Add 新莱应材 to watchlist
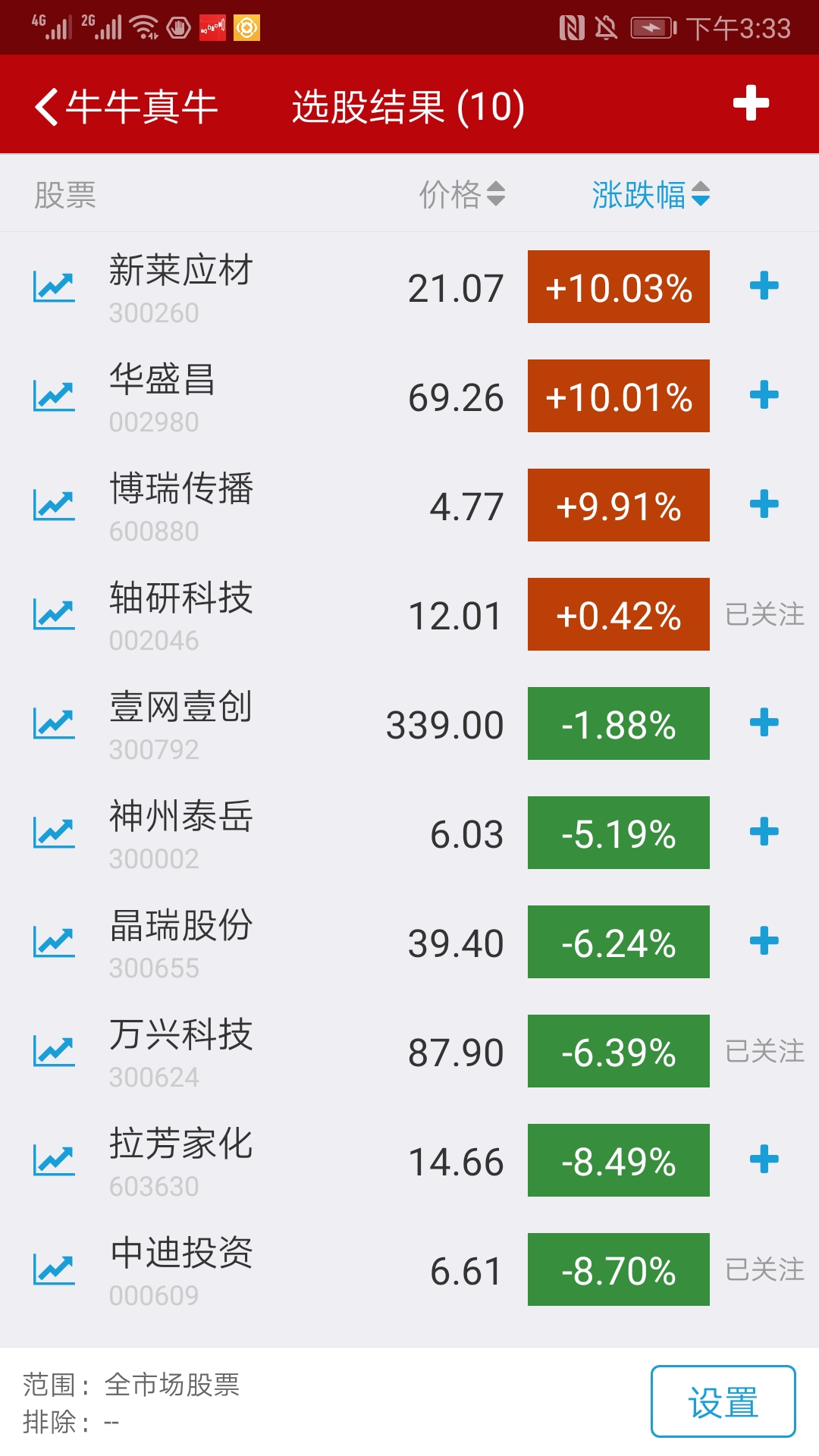 click(764, 287)
